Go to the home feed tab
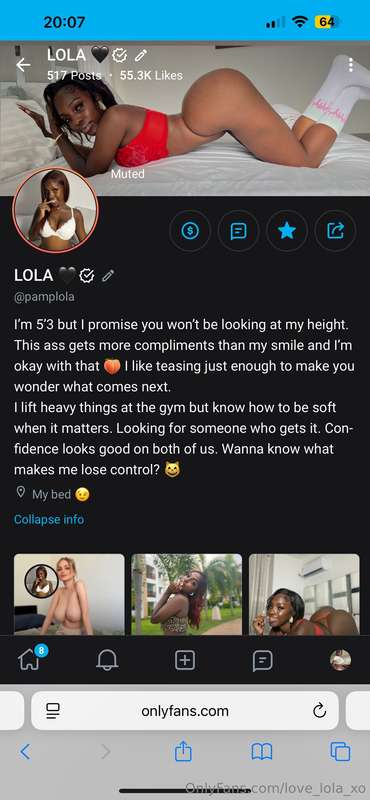This screenshot has width=370, height=800. [29, 660]
